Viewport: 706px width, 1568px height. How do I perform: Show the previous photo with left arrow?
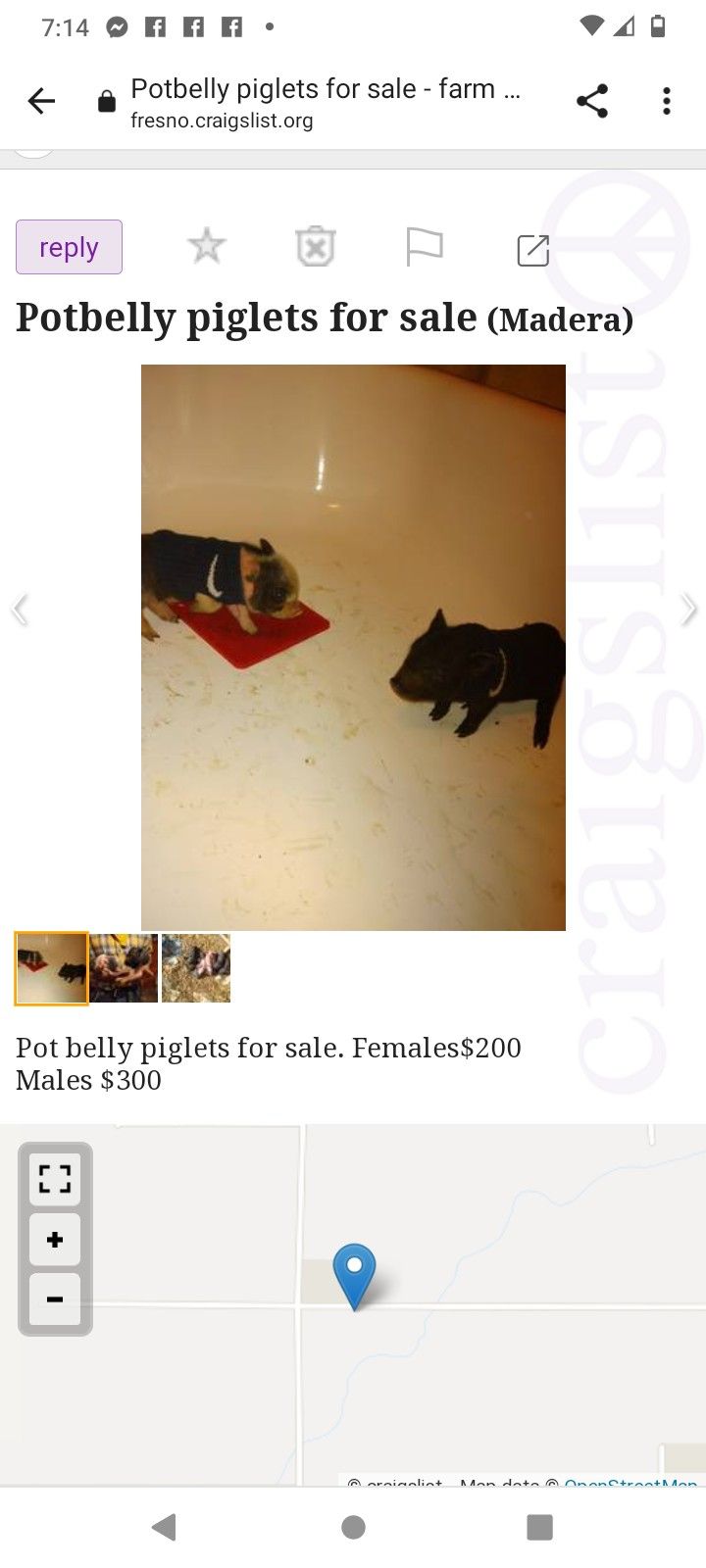pyautogui.click(x=20, y=610)
